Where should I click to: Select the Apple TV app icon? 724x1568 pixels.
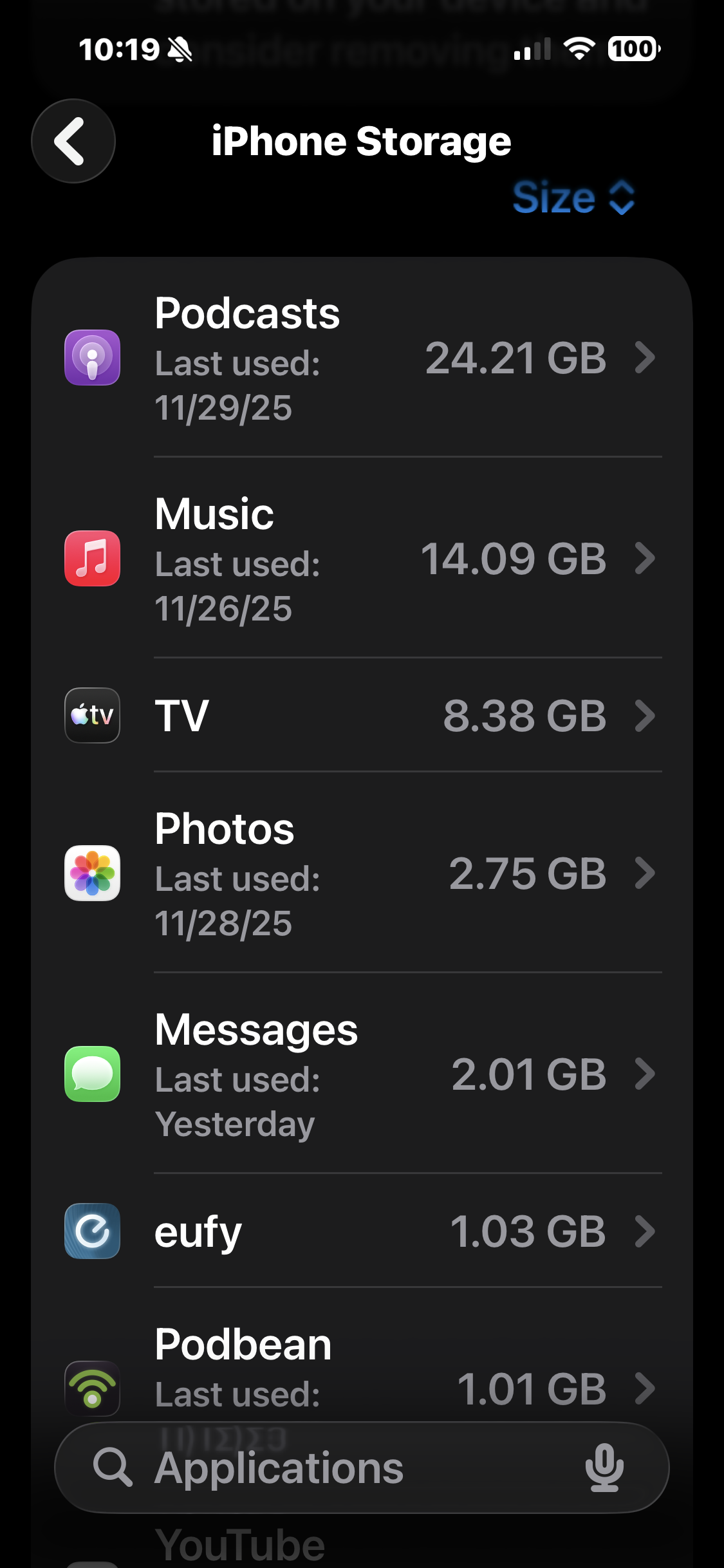coord(93,715)
